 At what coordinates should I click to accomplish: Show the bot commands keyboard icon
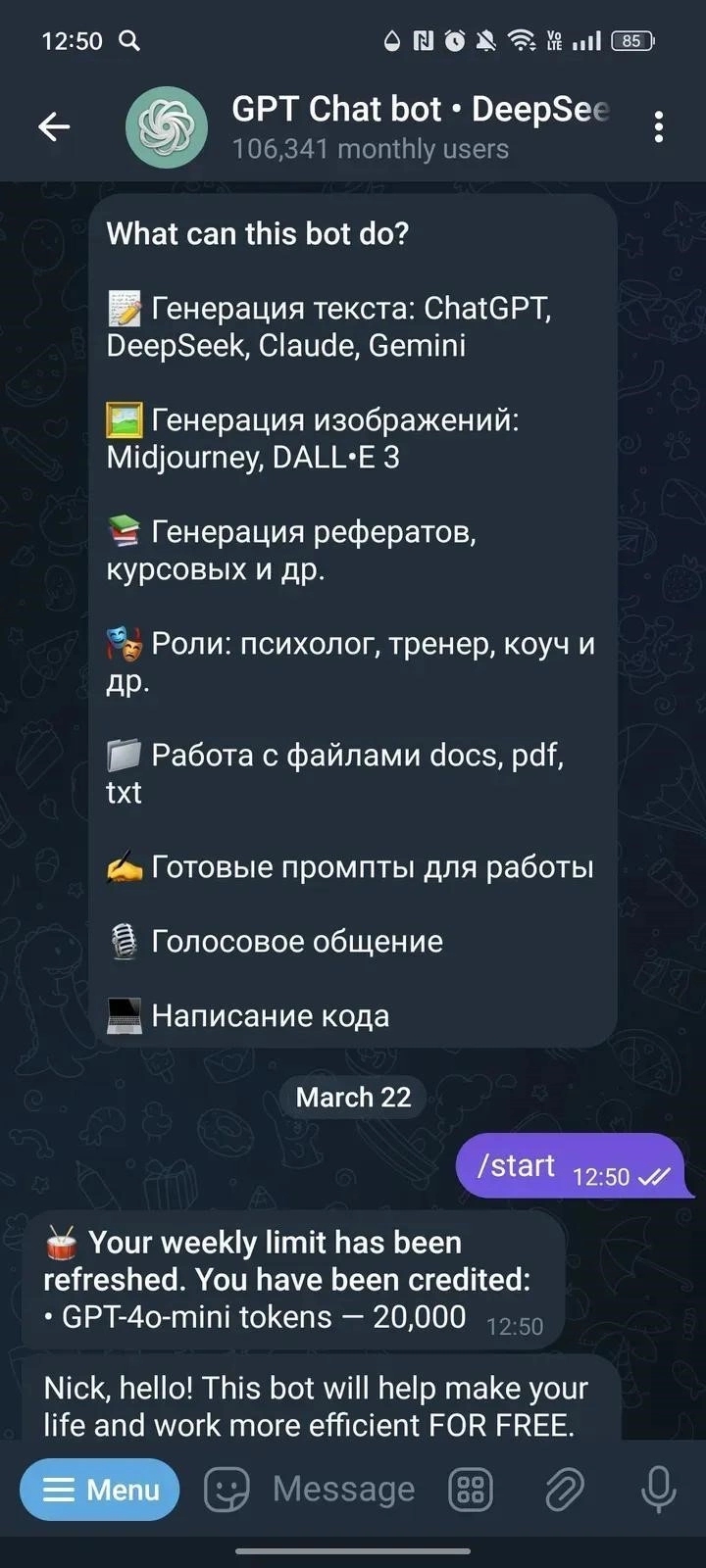(471, 1490)
